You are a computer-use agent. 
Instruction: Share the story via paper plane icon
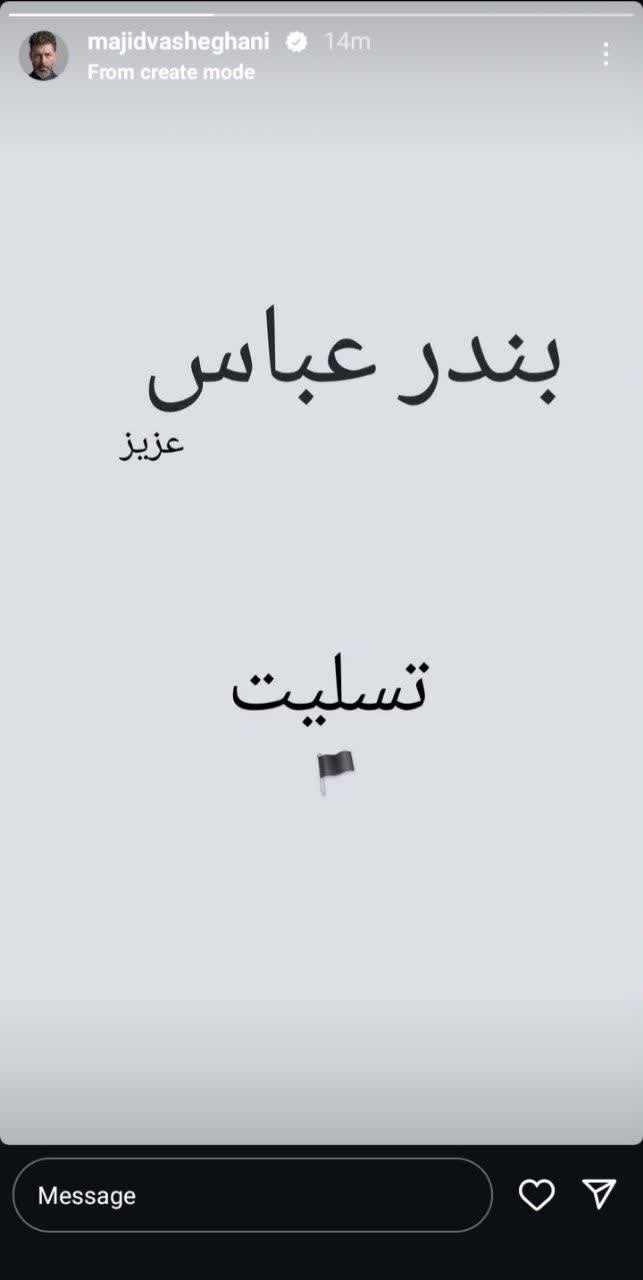coord(599,1194)
